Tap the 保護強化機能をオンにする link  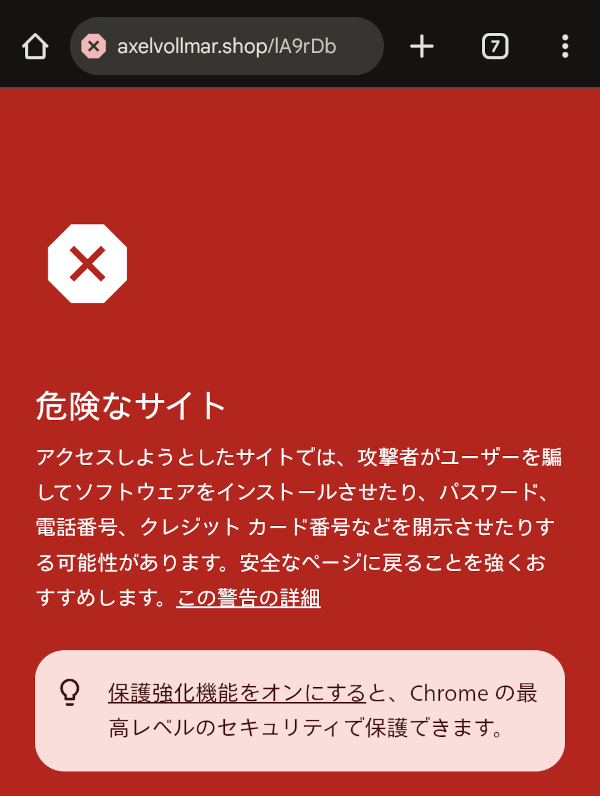[x=236, y=692]
